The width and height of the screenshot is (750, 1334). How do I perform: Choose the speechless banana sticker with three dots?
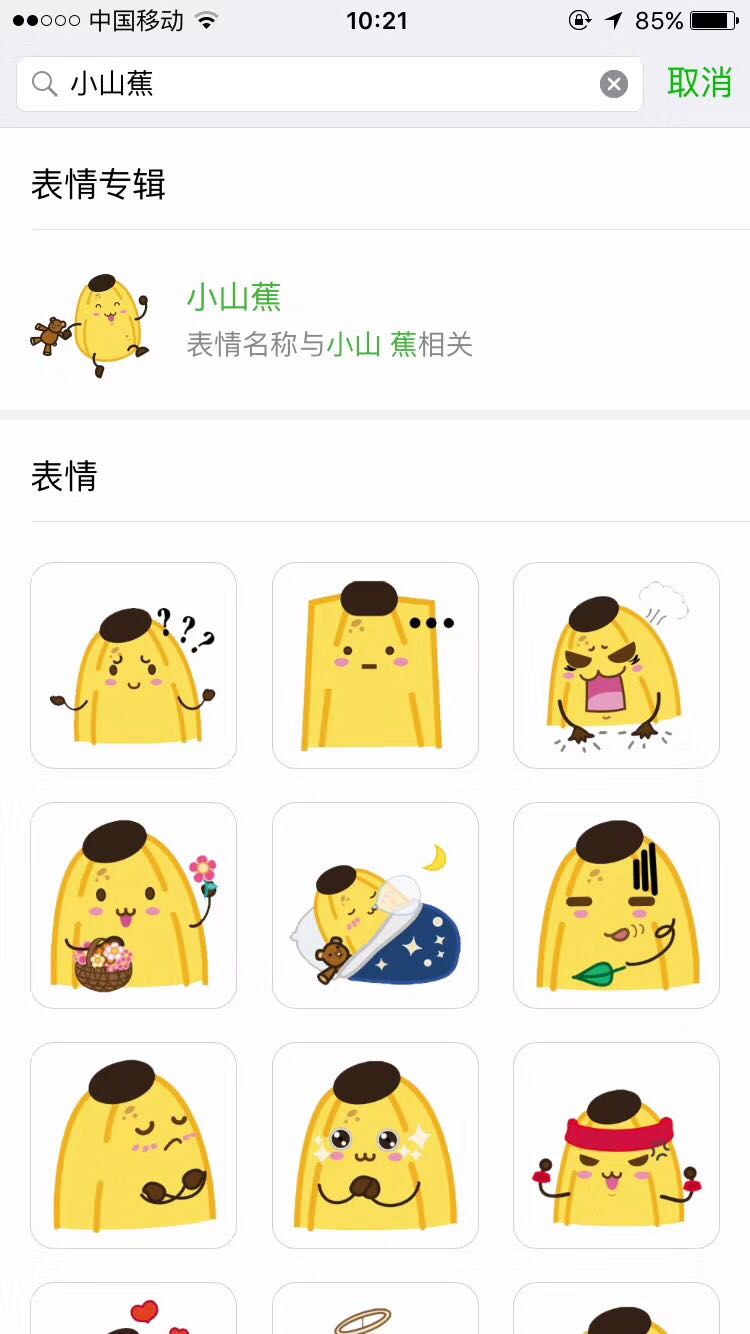375,665
